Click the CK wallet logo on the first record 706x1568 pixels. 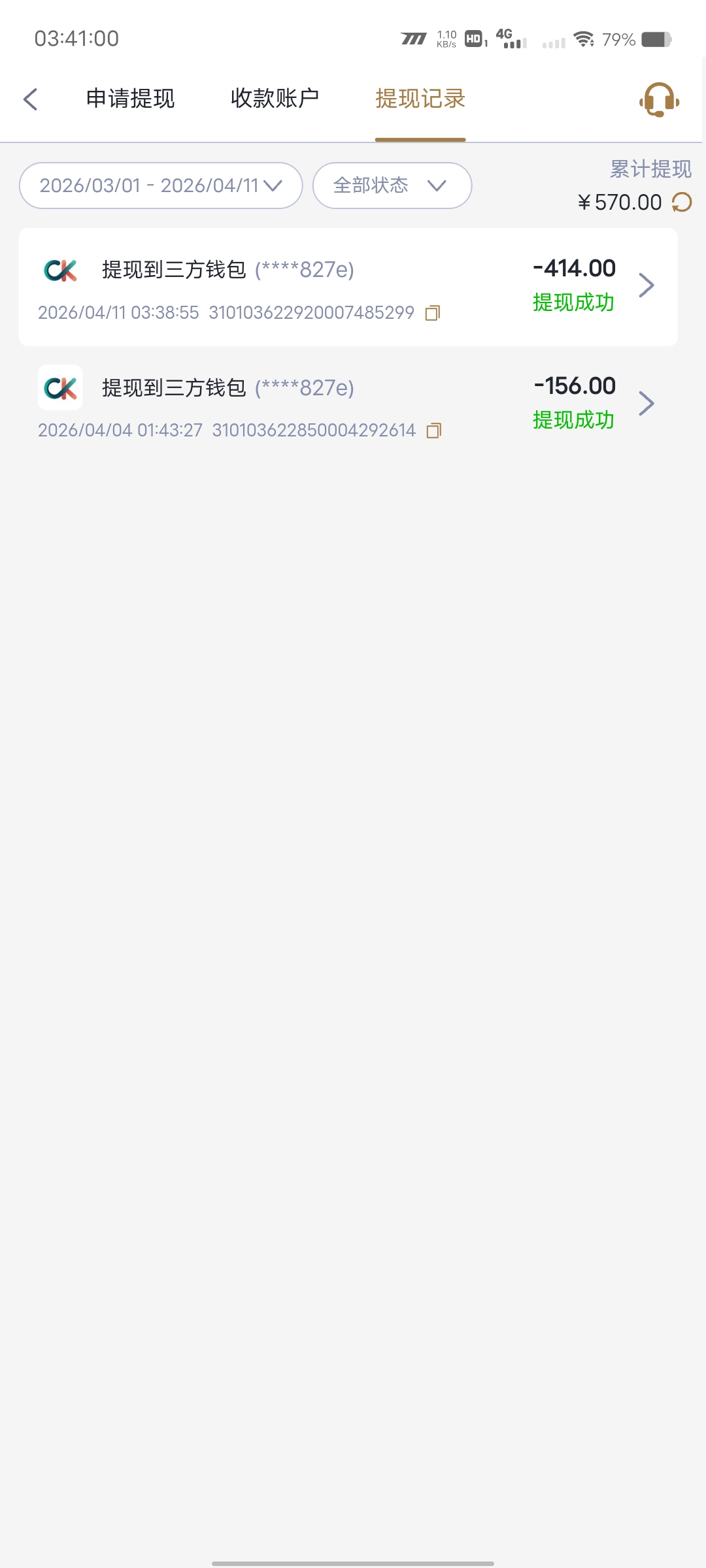coord(59,270)
